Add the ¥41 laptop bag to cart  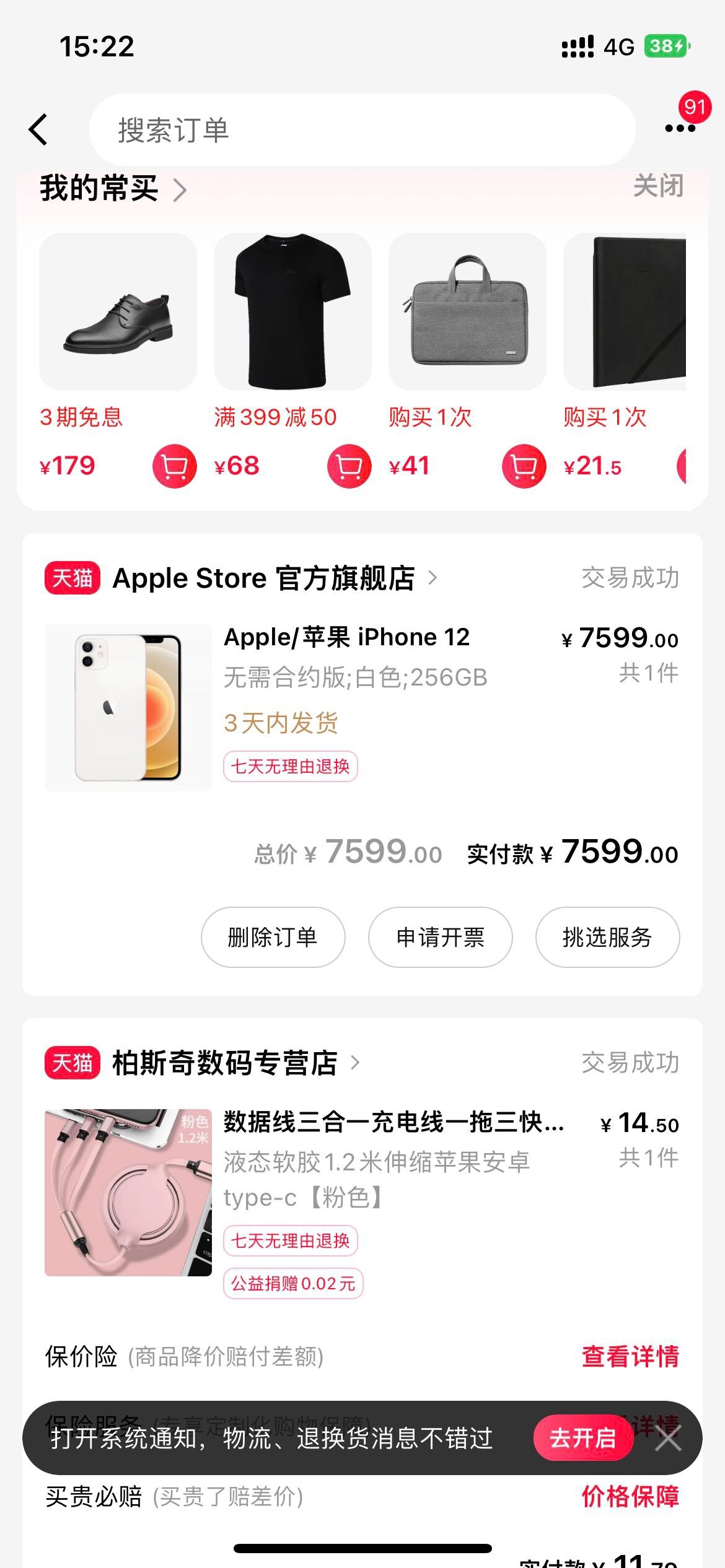point(524,466)
